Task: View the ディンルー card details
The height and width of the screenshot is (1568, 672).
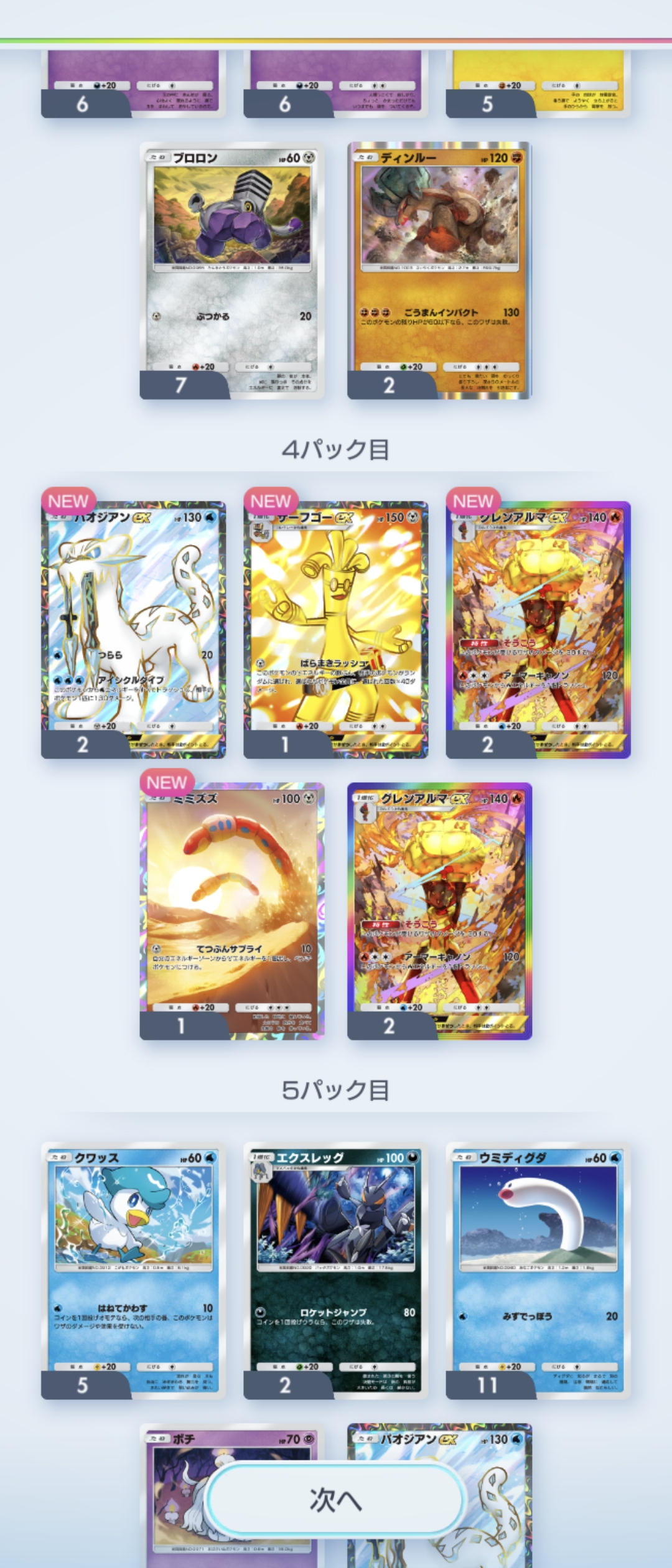Action: pos(439,271)
